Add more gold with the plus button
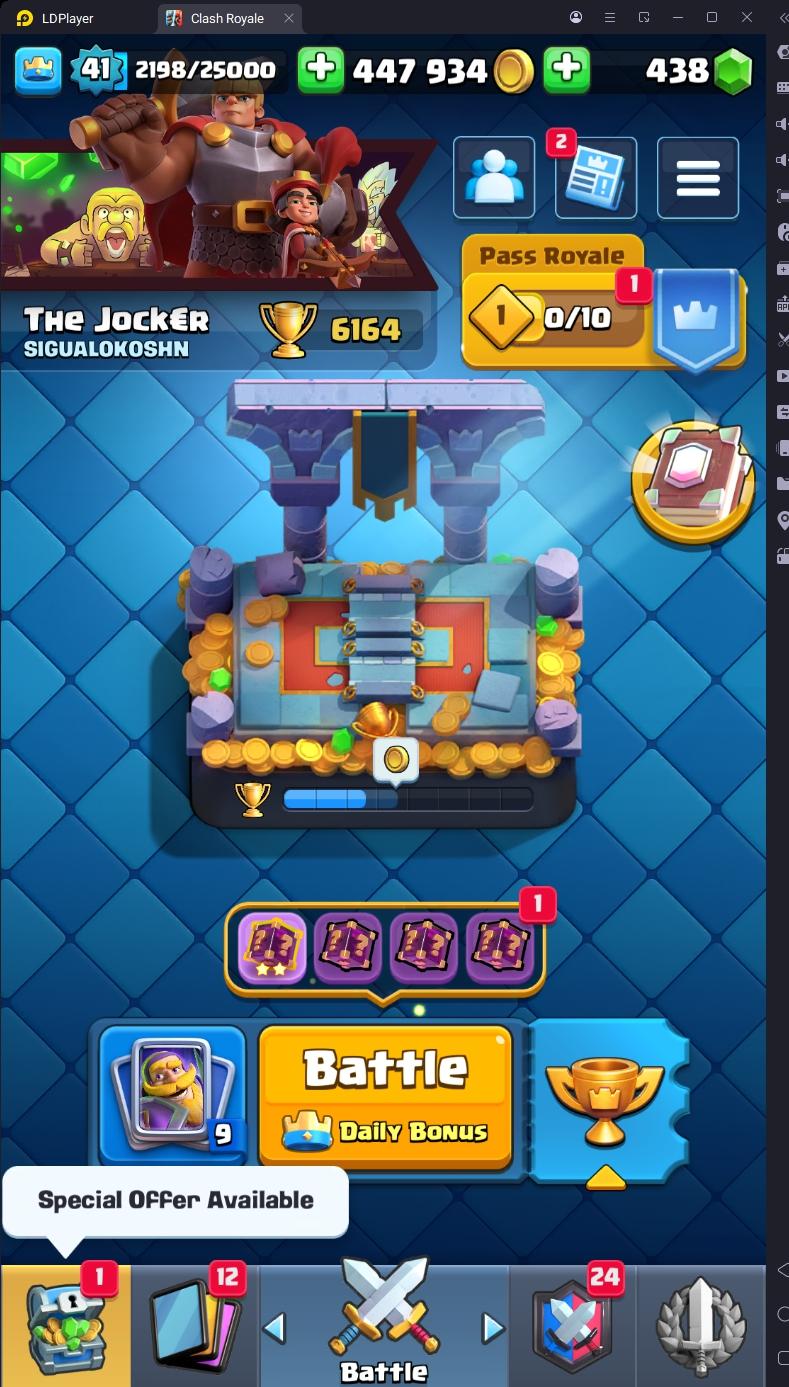Image resolution: width=789 pixels, height=1387 pixels. (320, 69)
